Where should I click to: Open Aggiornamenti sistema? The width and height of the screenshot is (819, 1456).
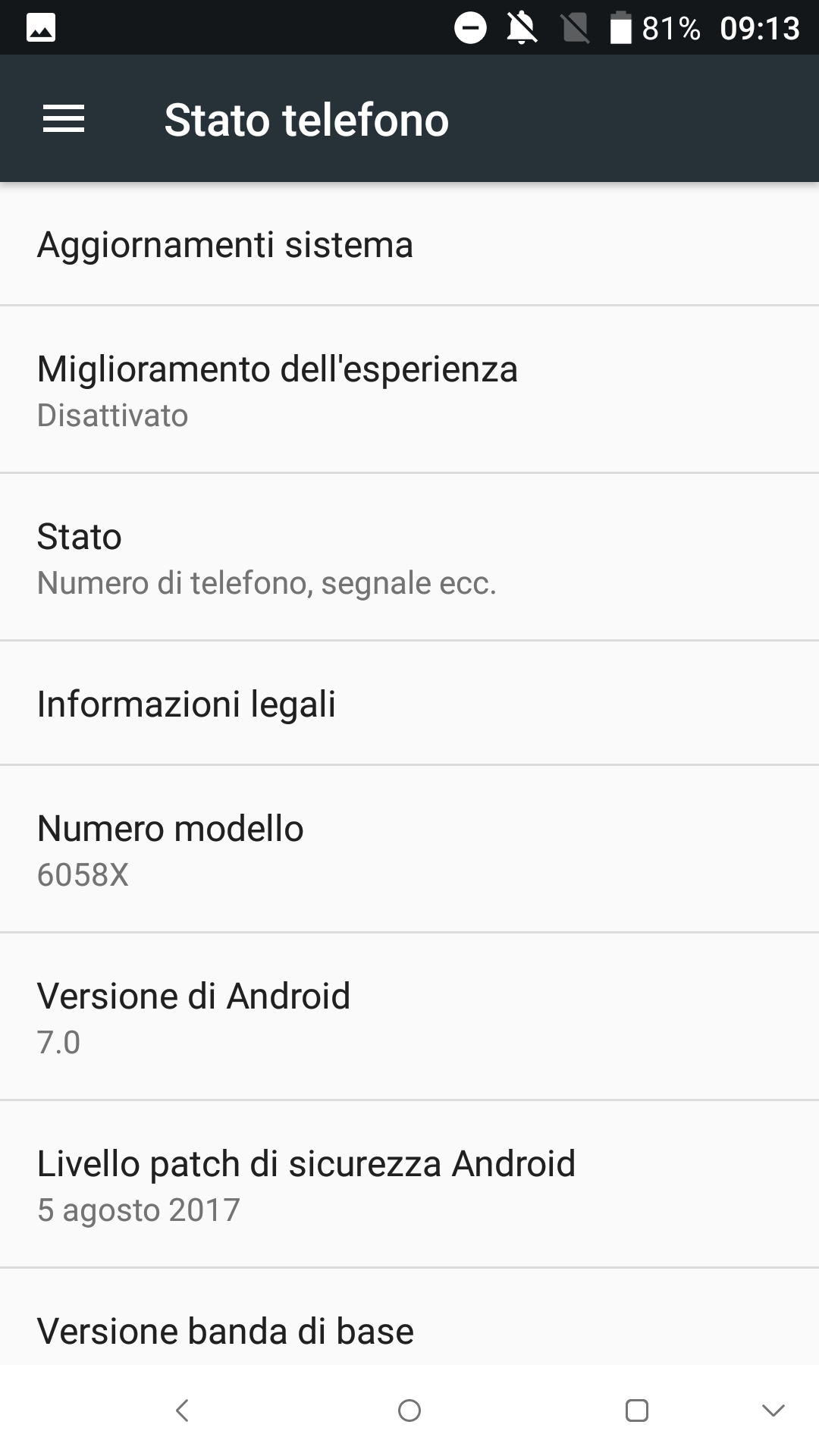coord(409,244)
